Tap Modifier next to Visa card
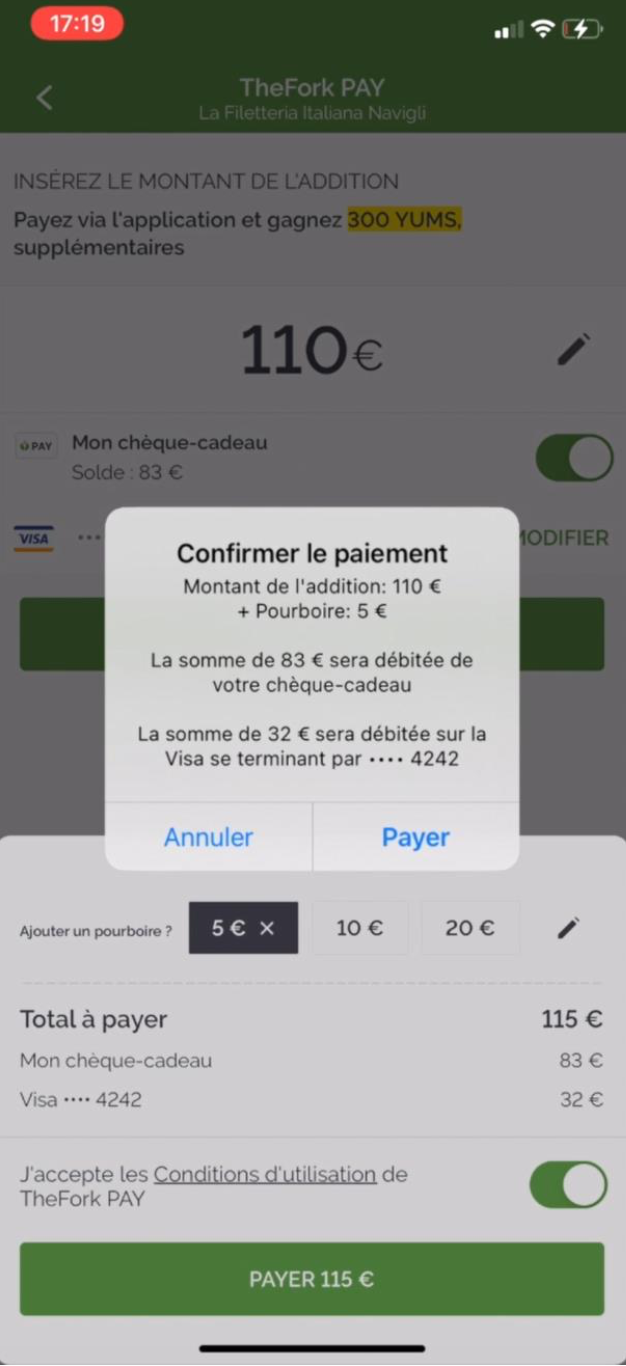The width and height of the screenshot is (626, 1366). pyautogui.click(x=563, y=538)
